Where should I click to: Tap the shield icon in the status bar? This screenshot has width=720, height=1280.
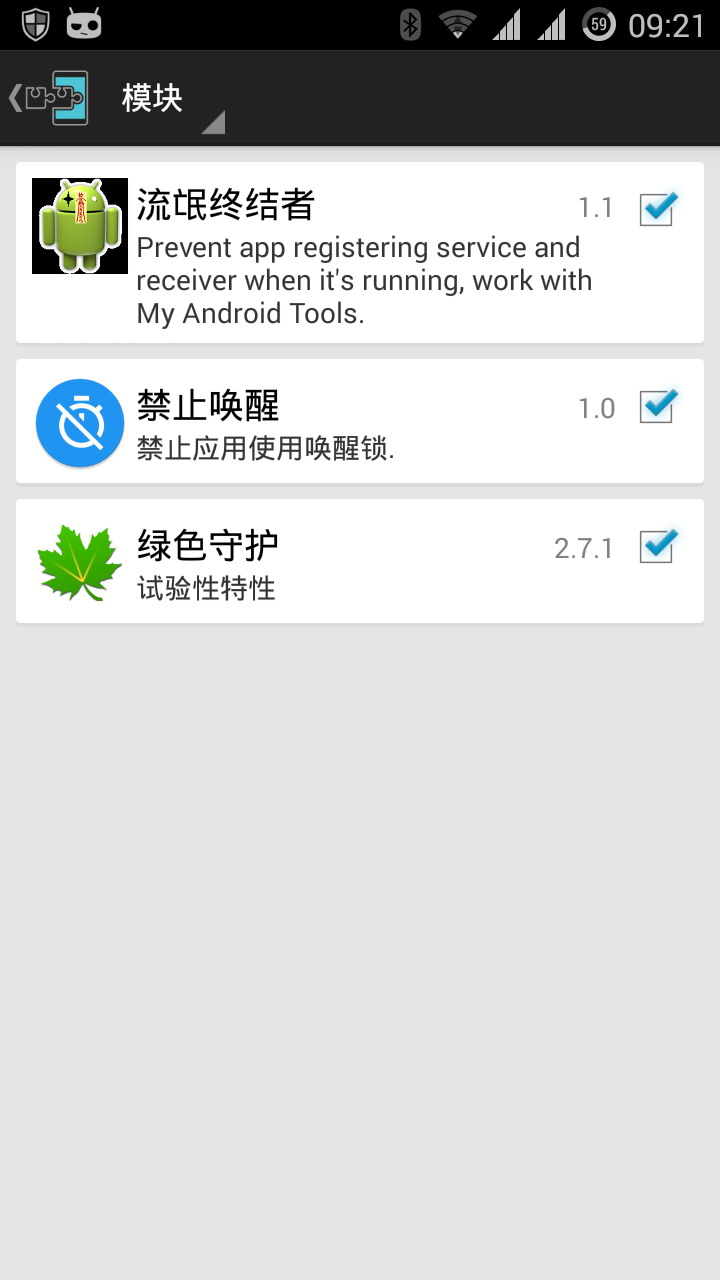click(33, 21)
